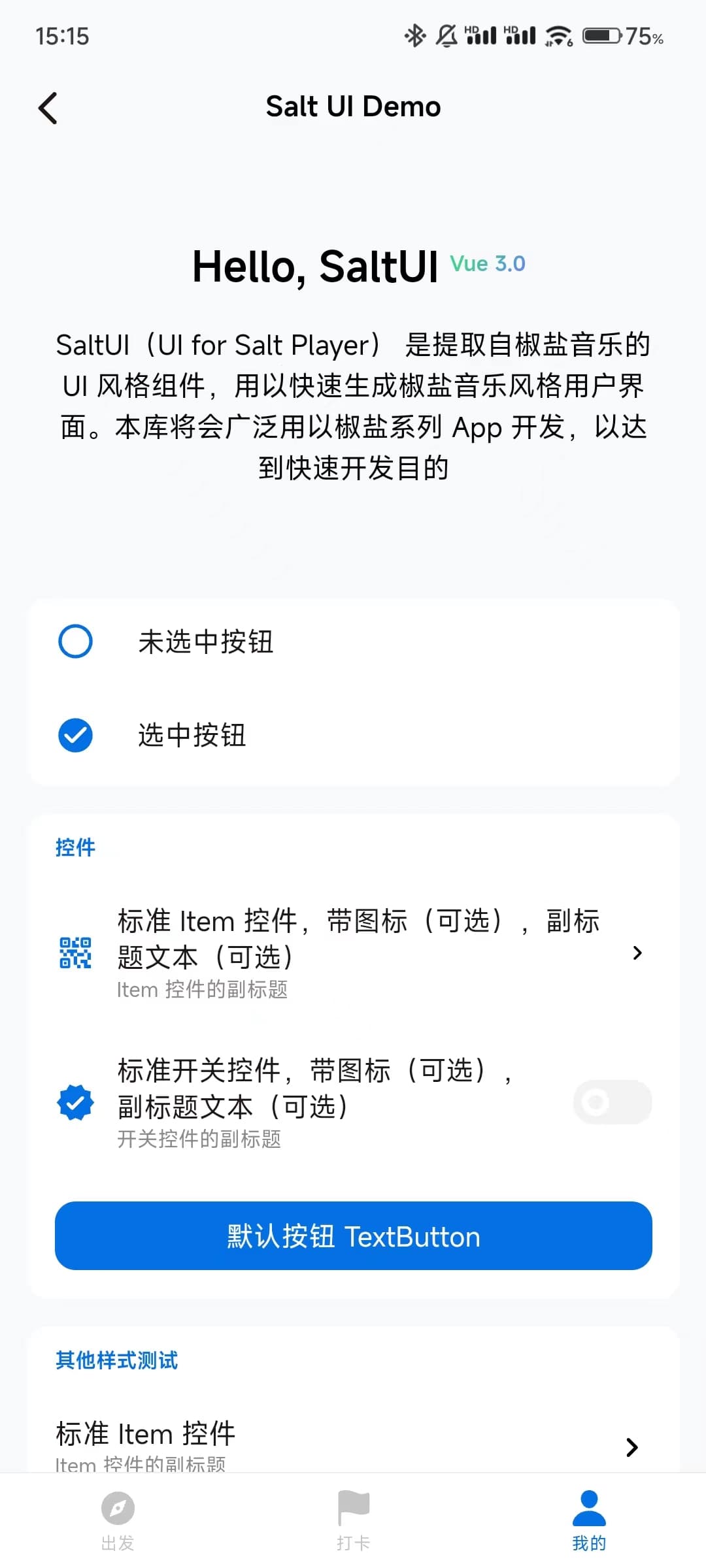
Task: Switch to the 出发 tab
Action: tap(118, 1521)
